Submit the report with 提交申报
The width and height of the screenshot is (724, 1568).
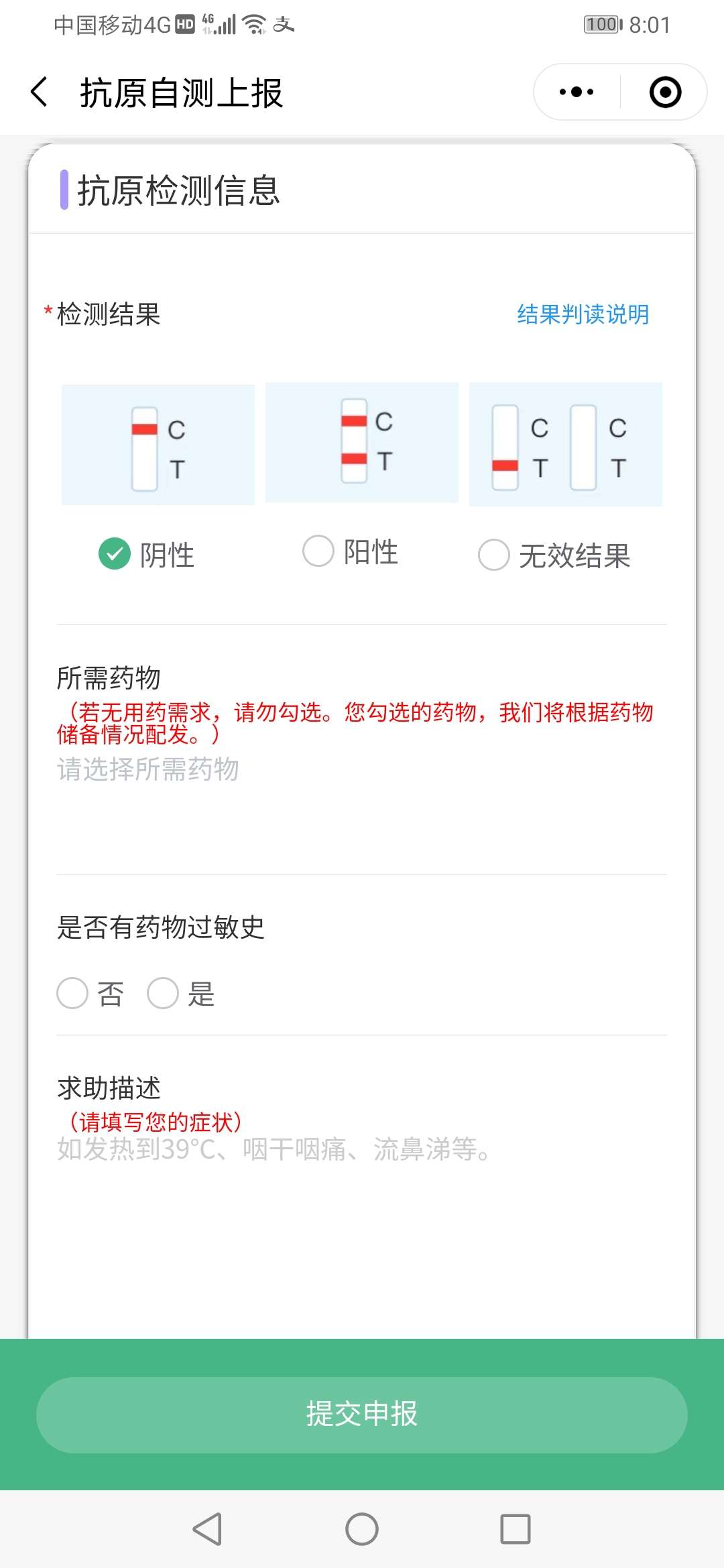pyautogui.click(x=362, y=1415)
